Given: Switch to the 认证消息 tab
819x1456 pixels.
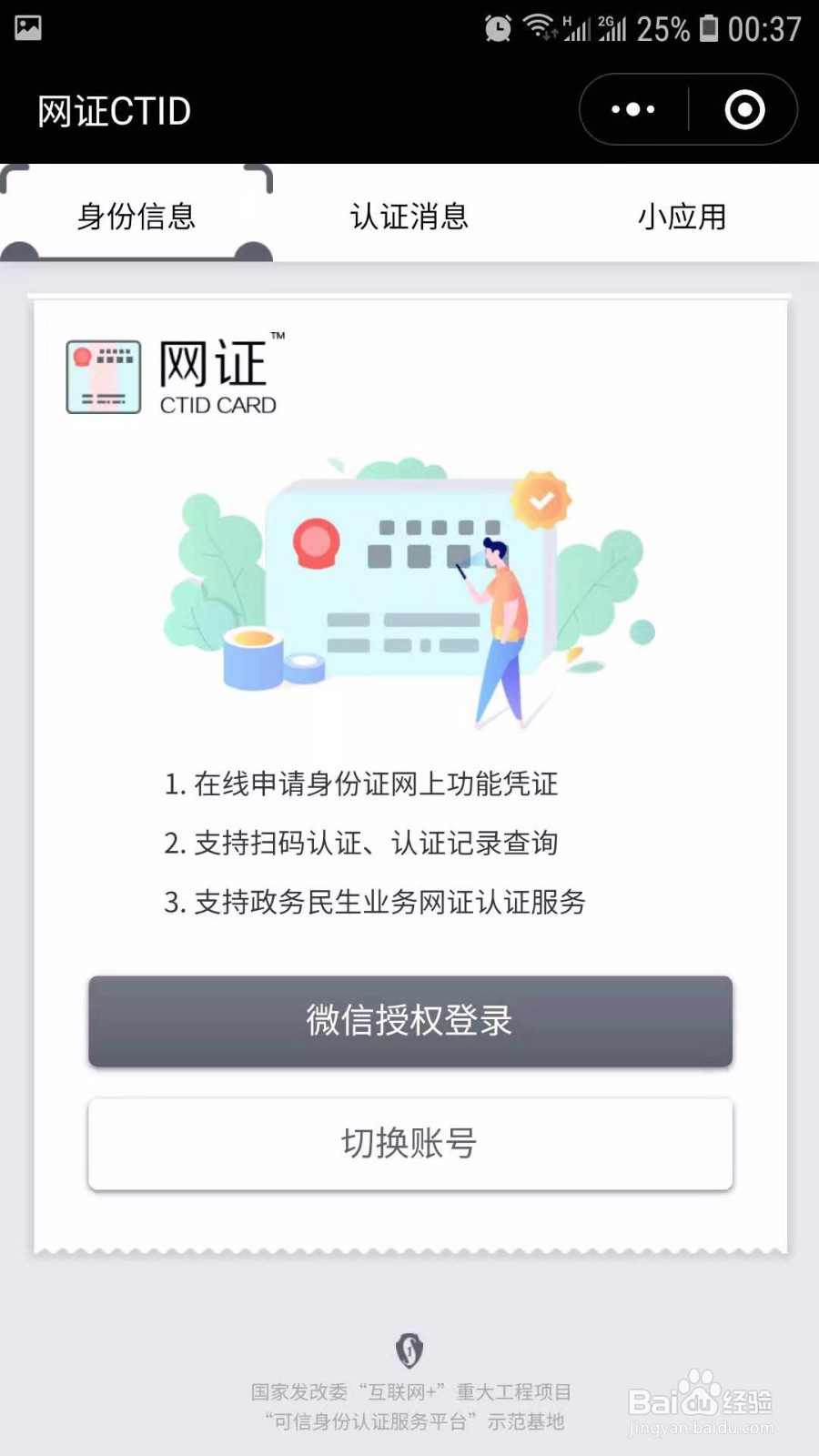Looking at the screenshot, I should point(409,216).
